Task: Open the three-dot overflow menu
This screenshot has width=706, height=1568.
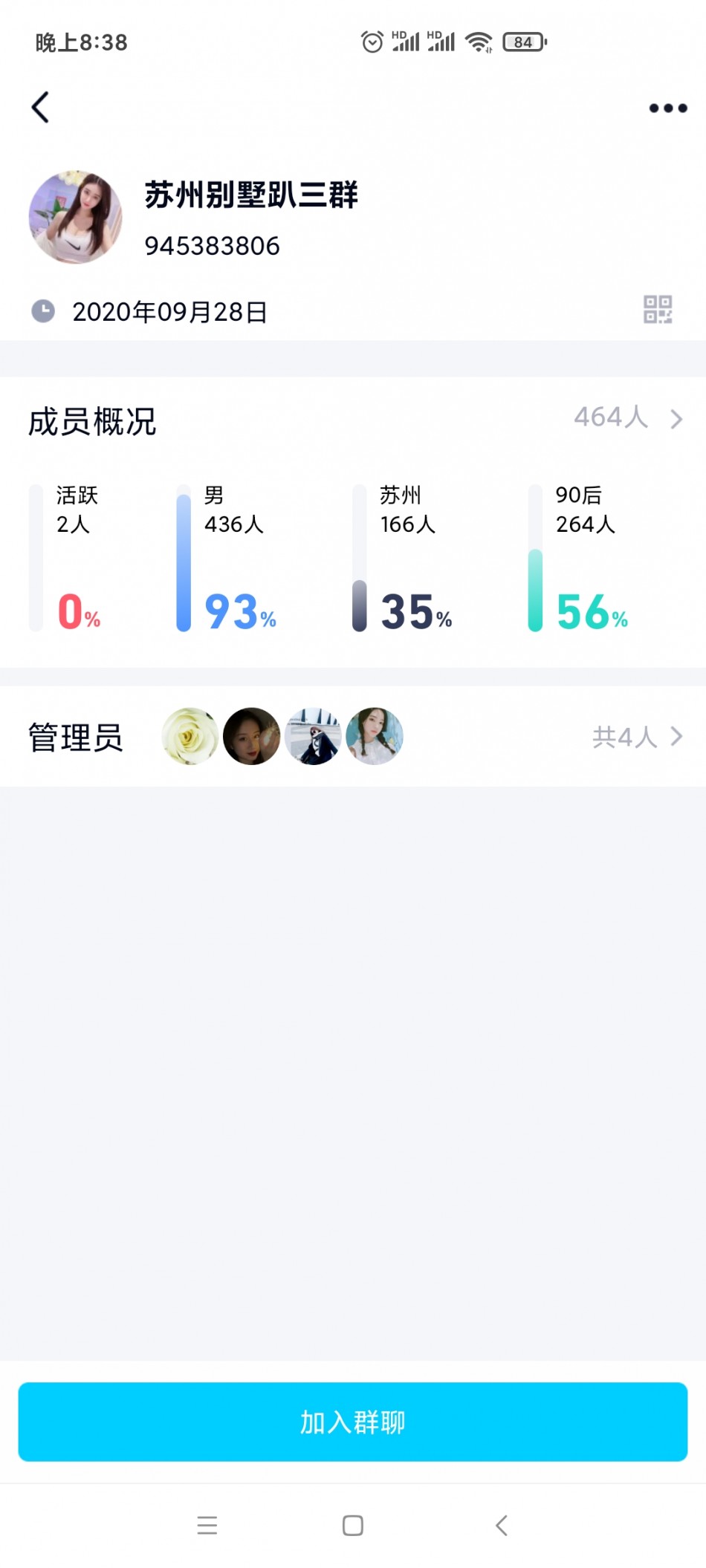Action: [667, 108]
